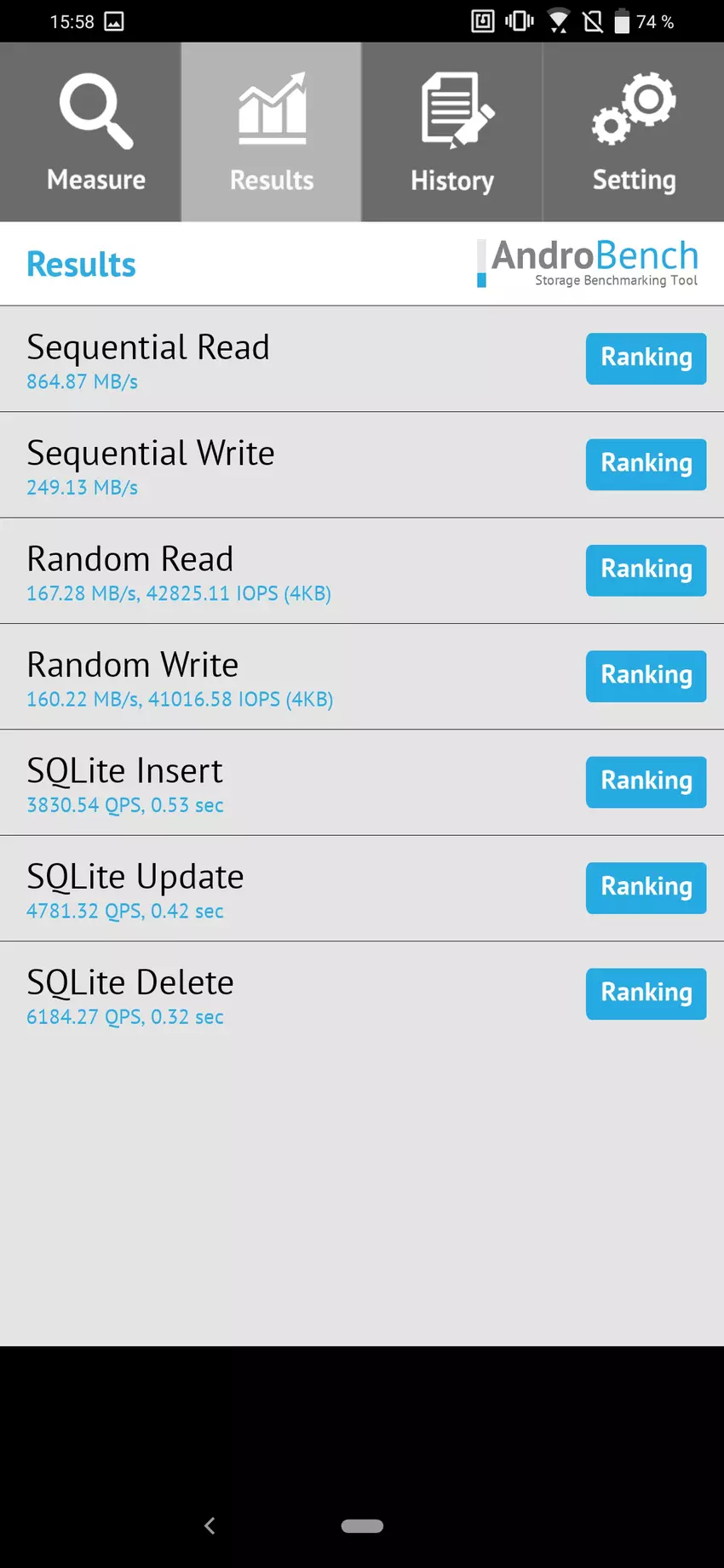Show Sequential Write ranking
Screen dimensions: 724x1568
(646, 464)
